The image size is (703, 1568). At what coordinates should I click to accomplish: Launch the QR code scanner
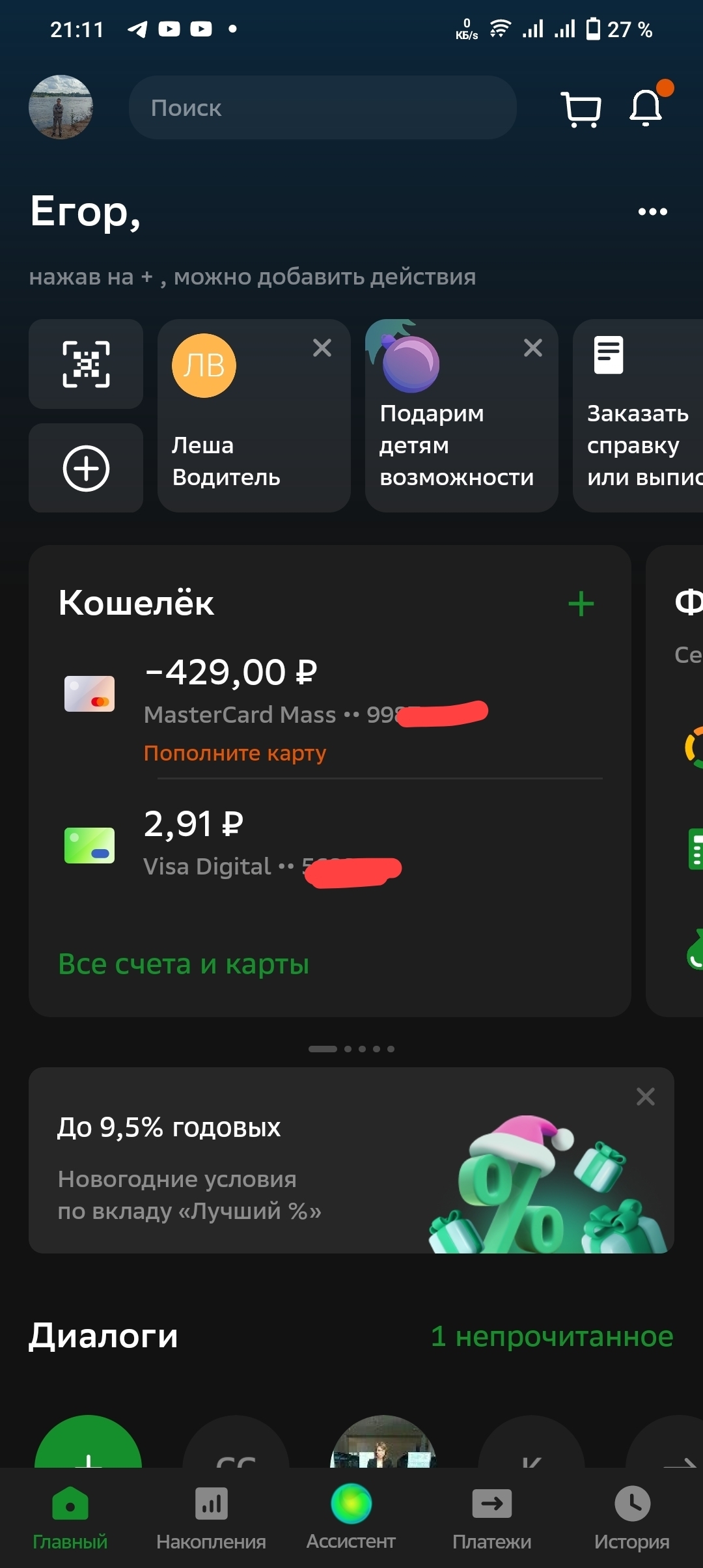coord(86,364)
